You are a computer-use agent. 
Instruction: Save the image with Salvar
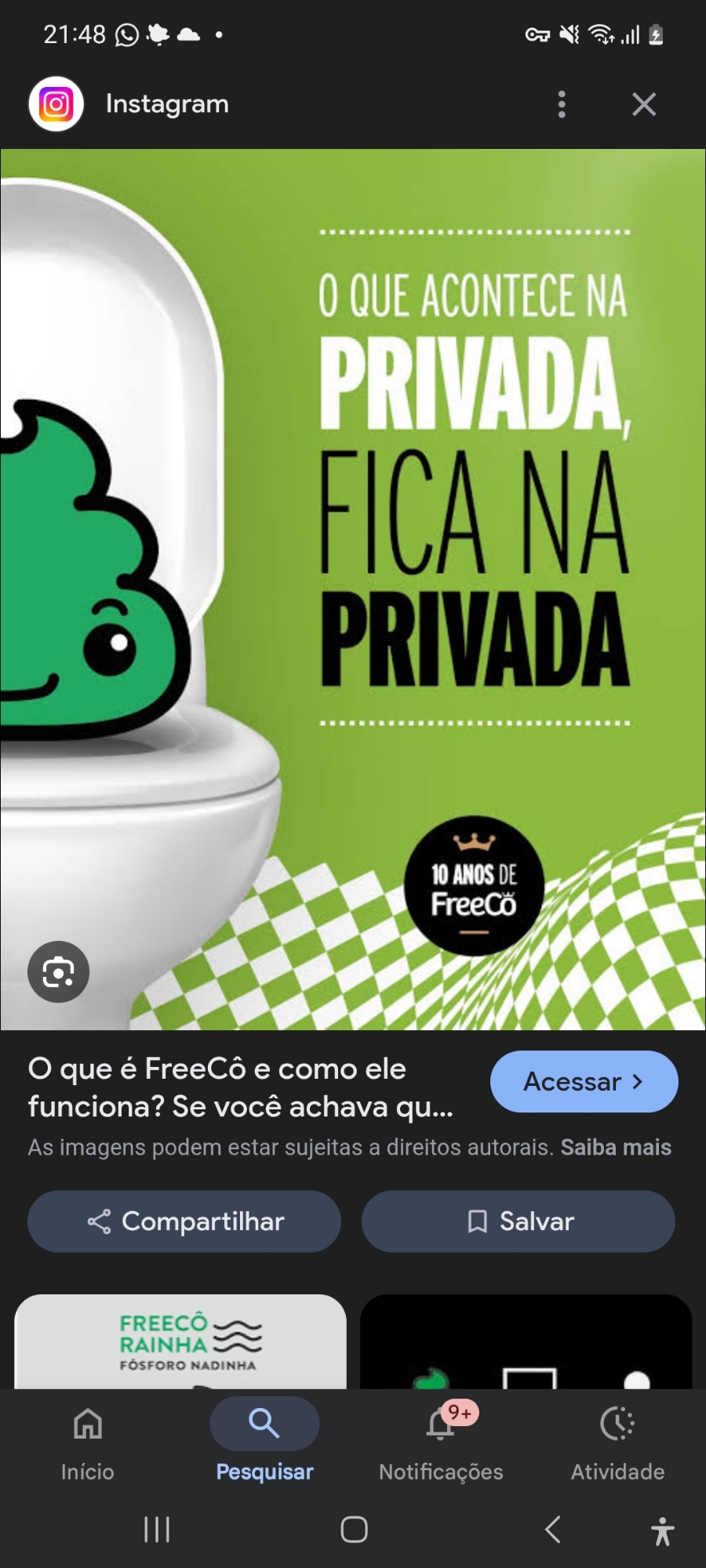click(518, 1221)
